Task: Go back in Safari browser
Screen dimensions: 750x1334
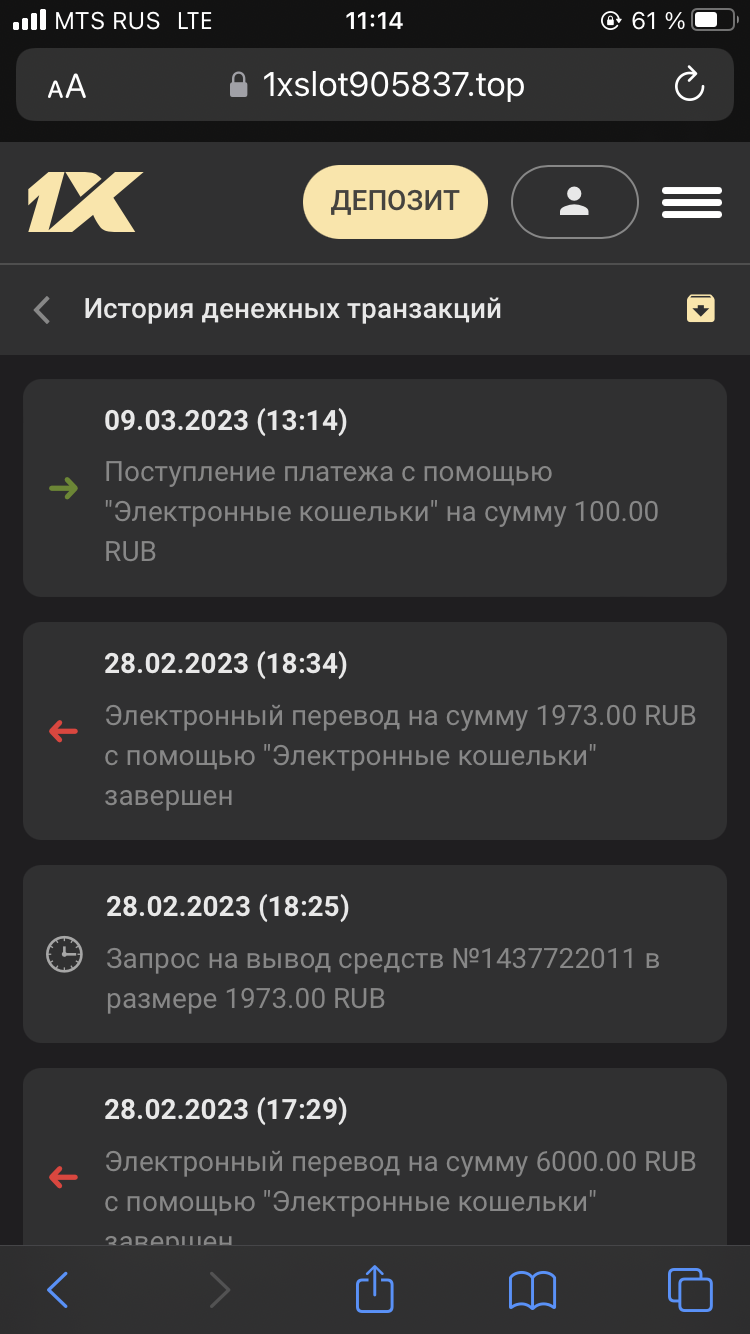Action: [58, 1290]
